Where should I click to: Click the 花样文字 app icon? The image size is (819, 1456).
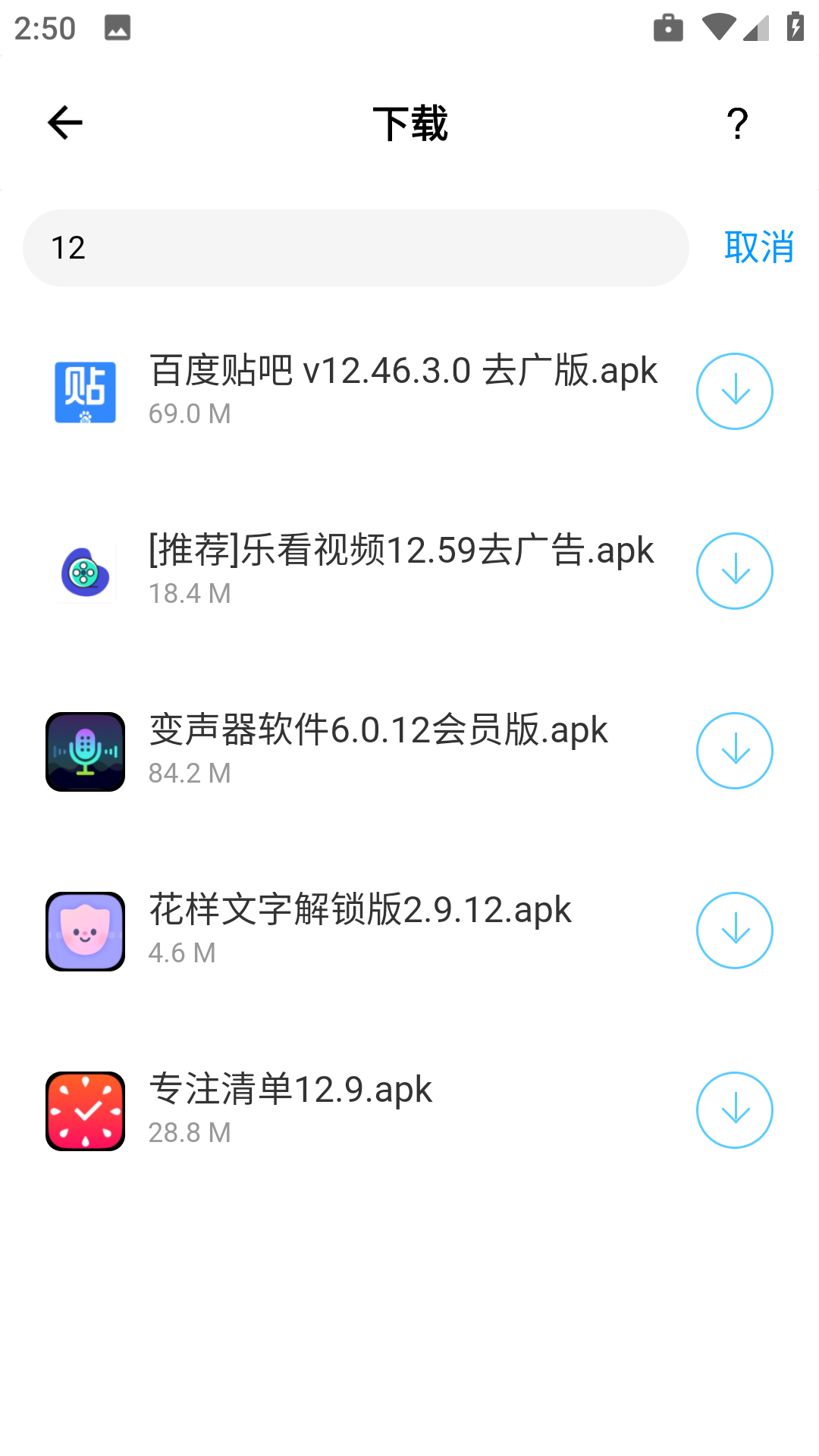(85, 930)
